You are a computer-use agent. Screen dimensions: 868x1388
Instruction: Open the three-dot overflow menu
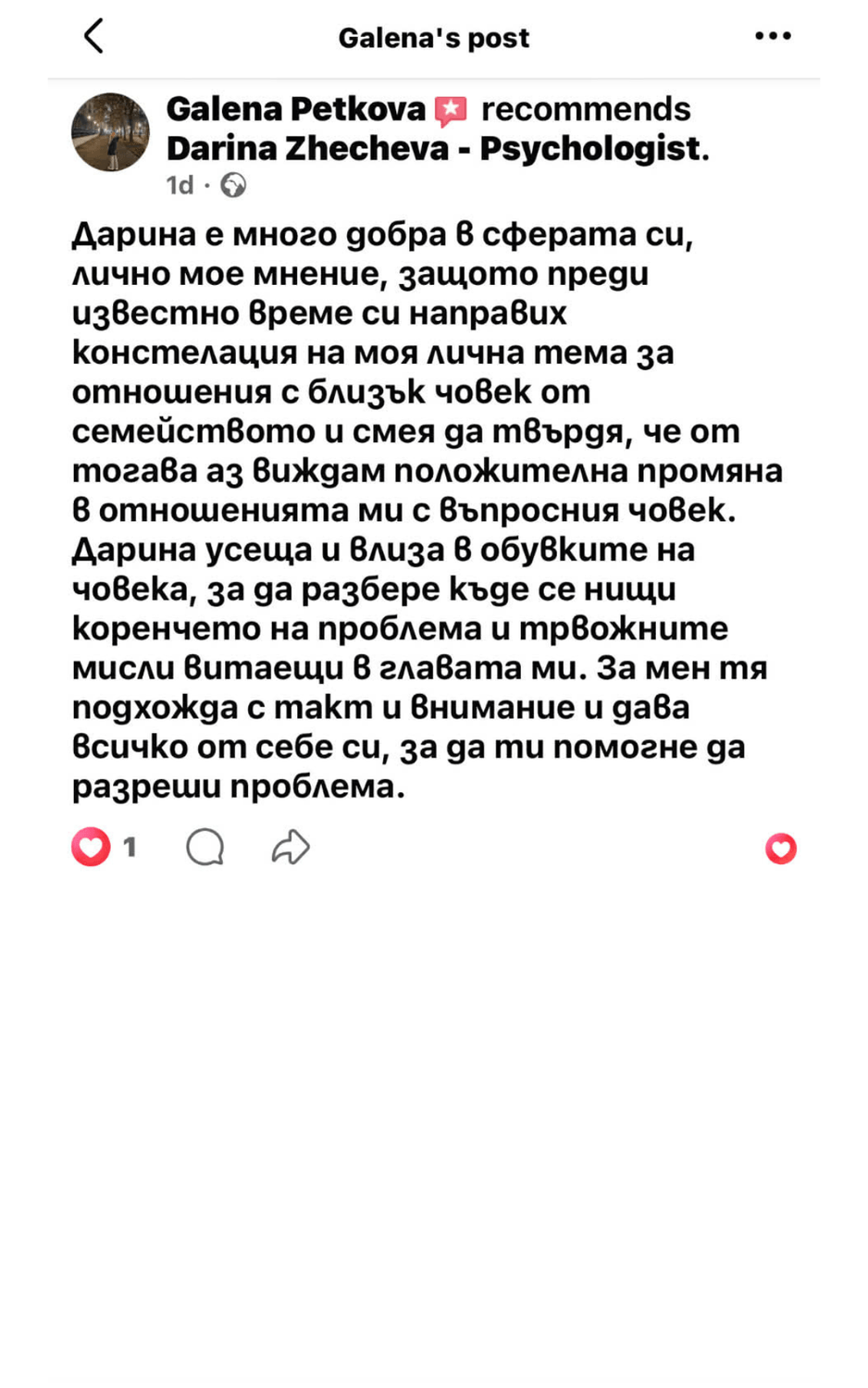pyautogui.click(x=773, y=37)
